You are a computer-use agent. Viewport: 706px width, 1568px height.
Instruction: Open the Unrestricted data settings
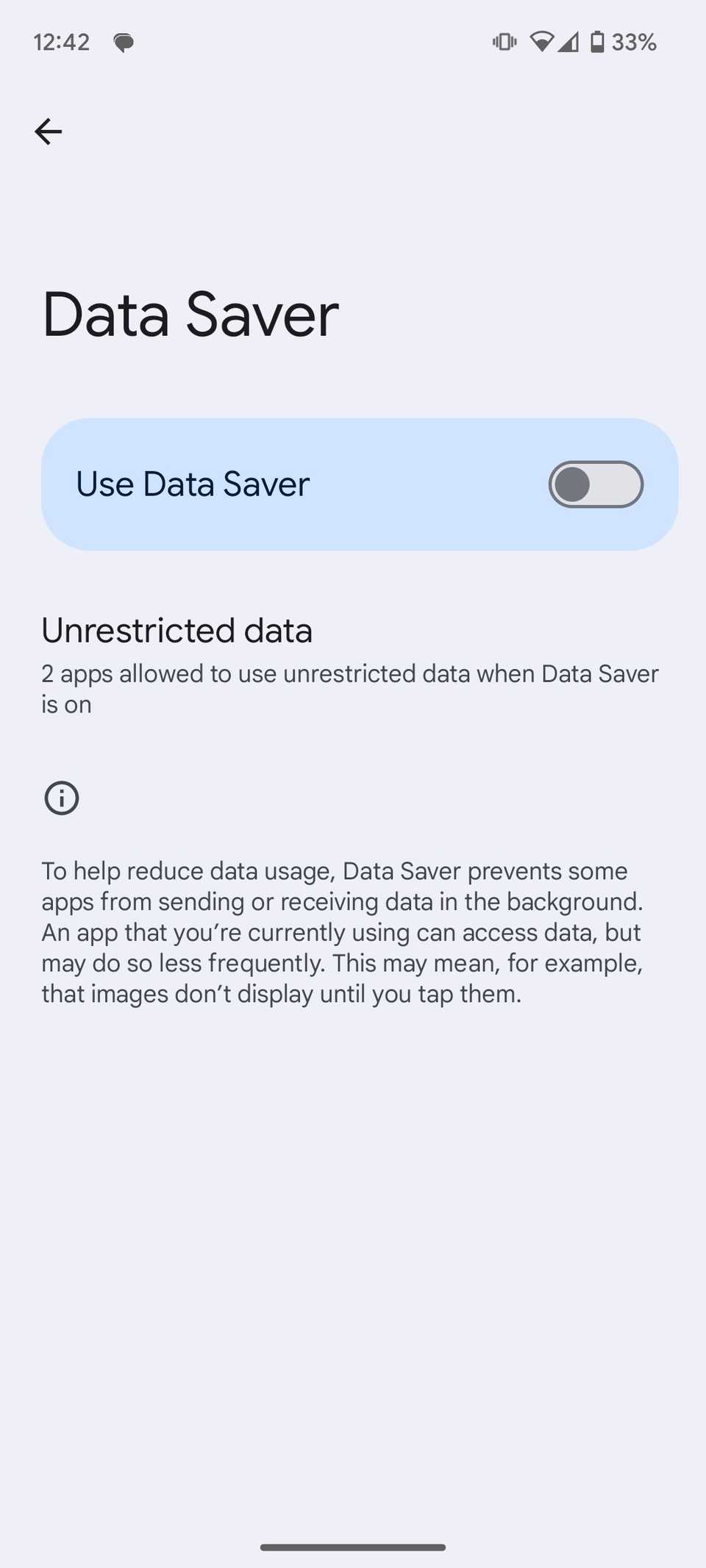(353, 665)
